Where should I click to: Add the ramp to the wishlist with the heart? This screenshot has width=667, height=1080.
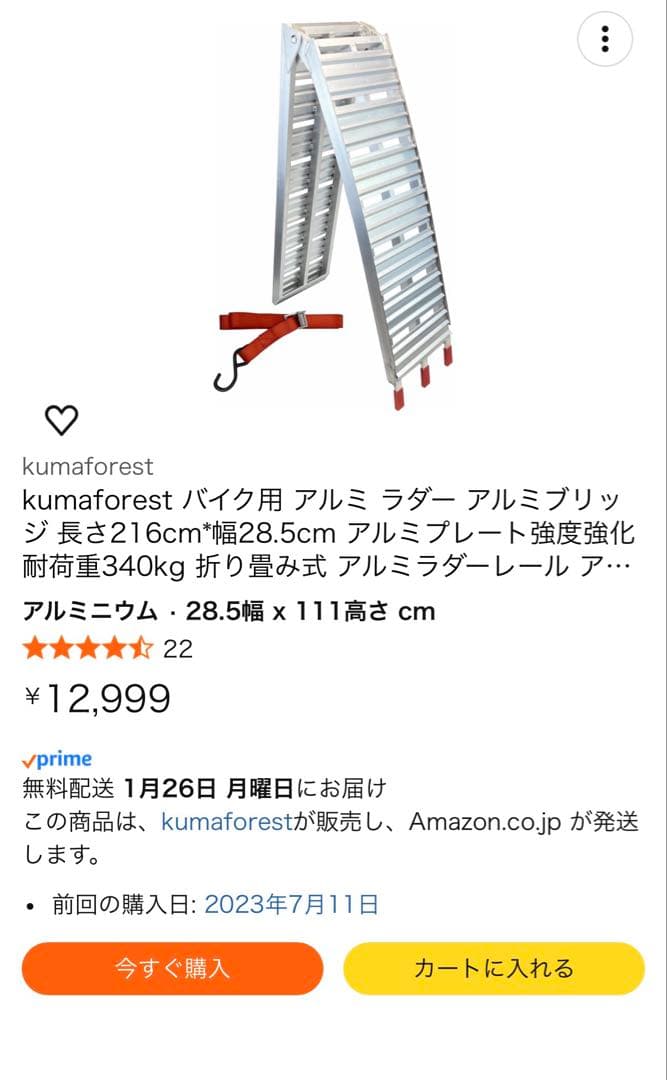(x=62, y=421)
